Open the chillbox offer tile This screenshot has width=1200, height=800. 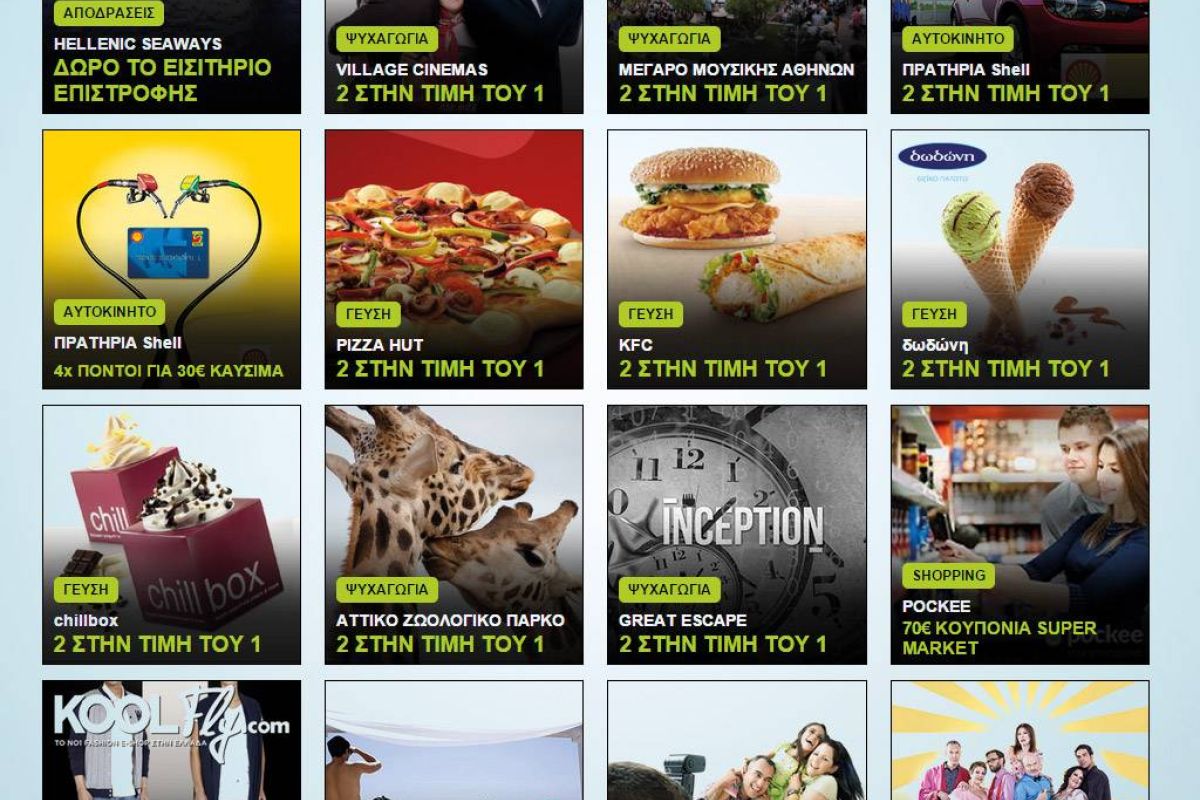171,534
